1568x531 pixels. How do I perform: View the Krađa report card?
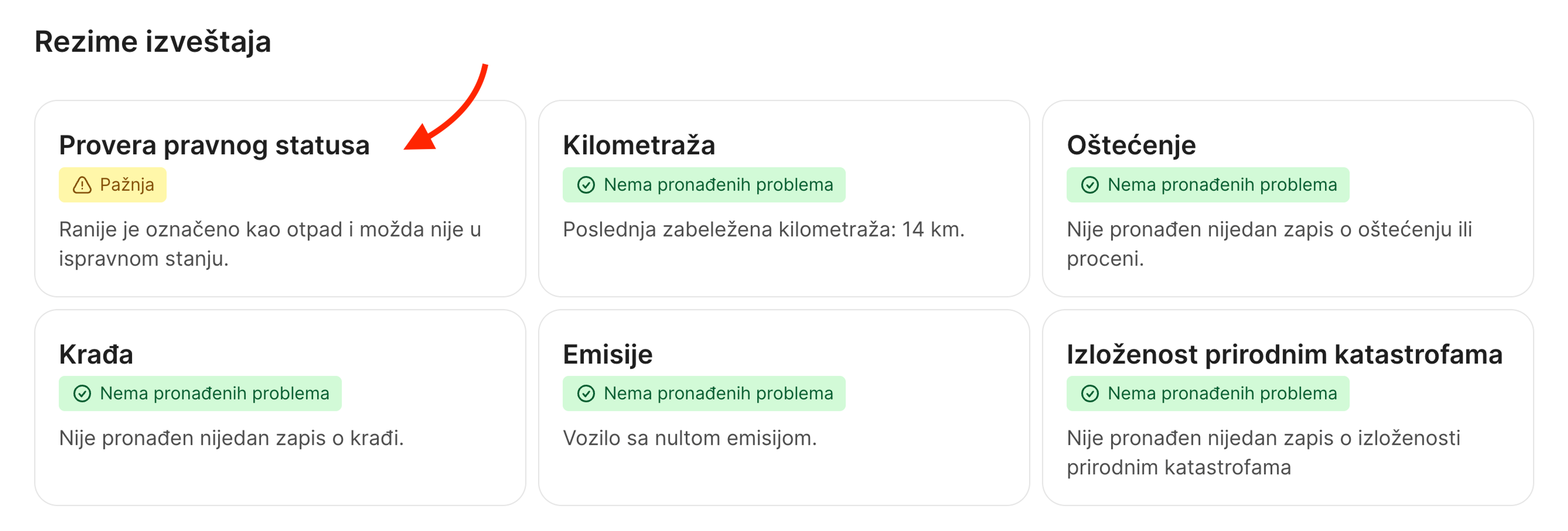point(280,407)
